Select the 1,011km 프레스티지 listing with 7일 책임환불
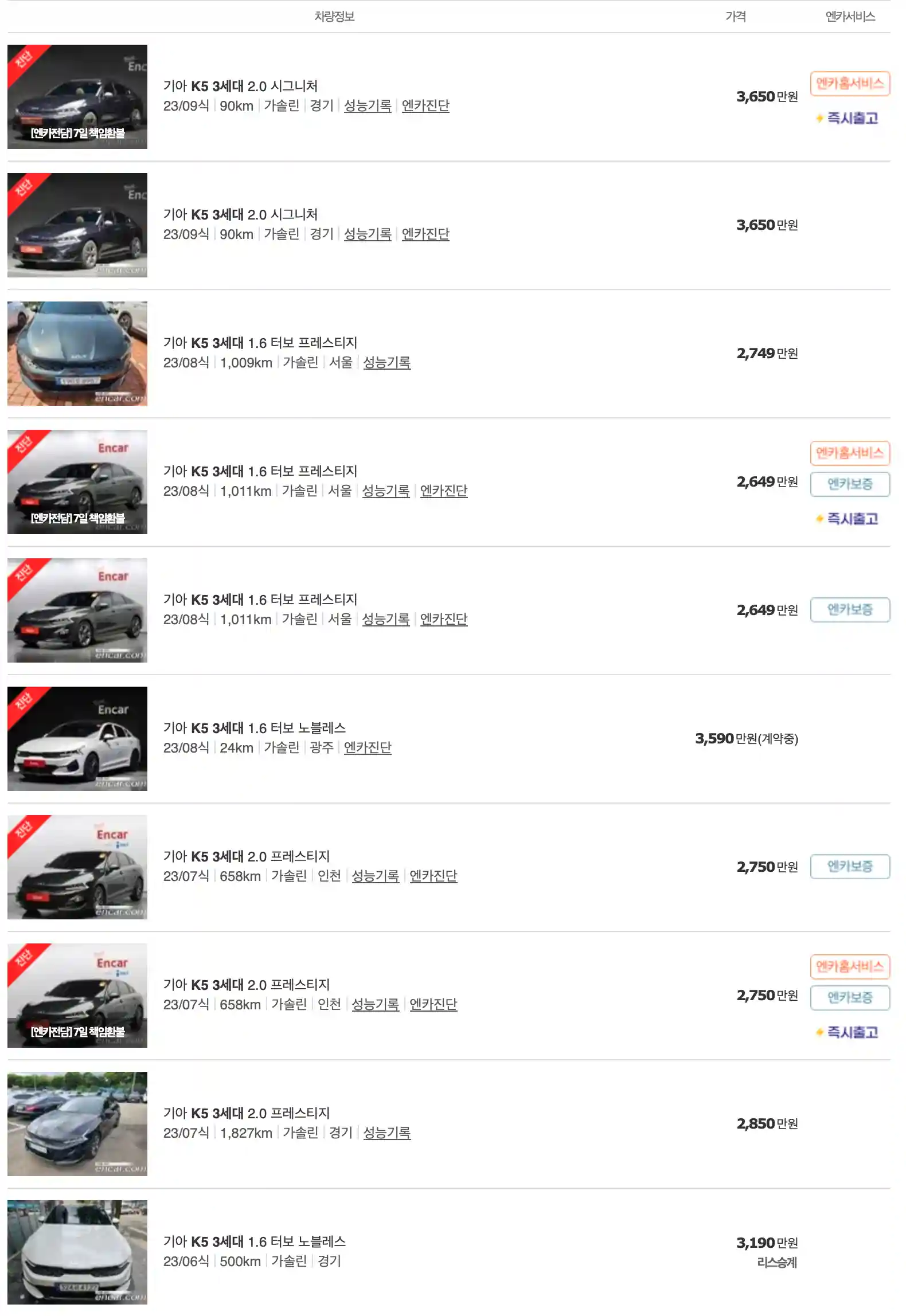This screenshot has height=1316, width=906. [260, 471]
